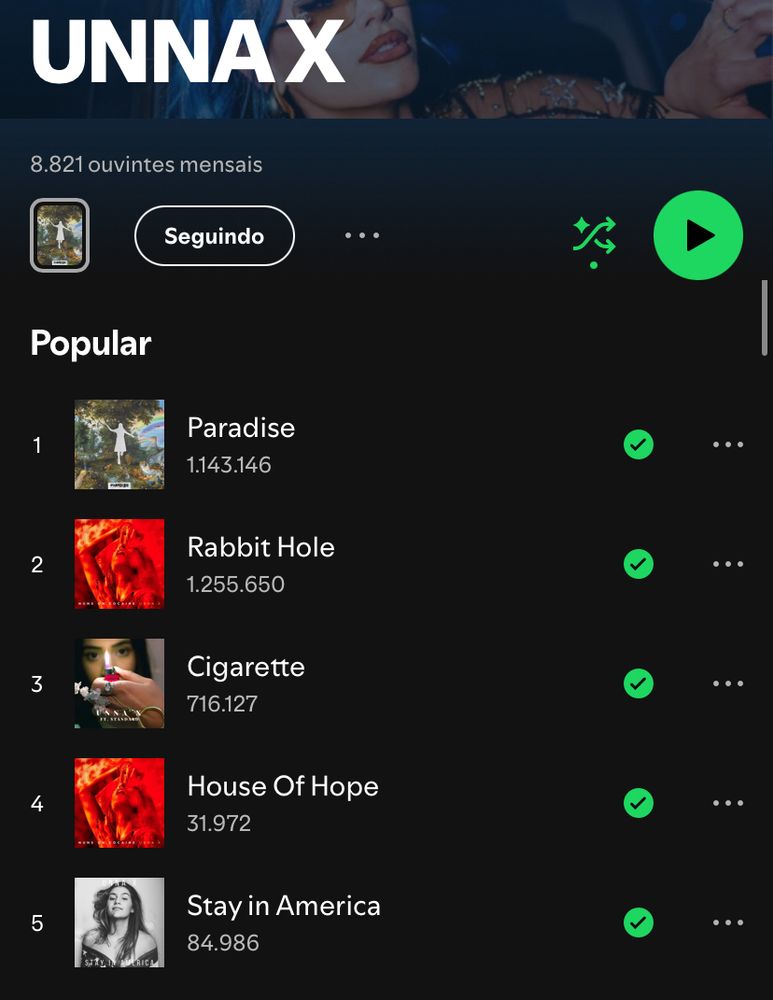773x1000 pixels.
Task: Play the song Rabbit Hole
Action: tap(260, 547)
